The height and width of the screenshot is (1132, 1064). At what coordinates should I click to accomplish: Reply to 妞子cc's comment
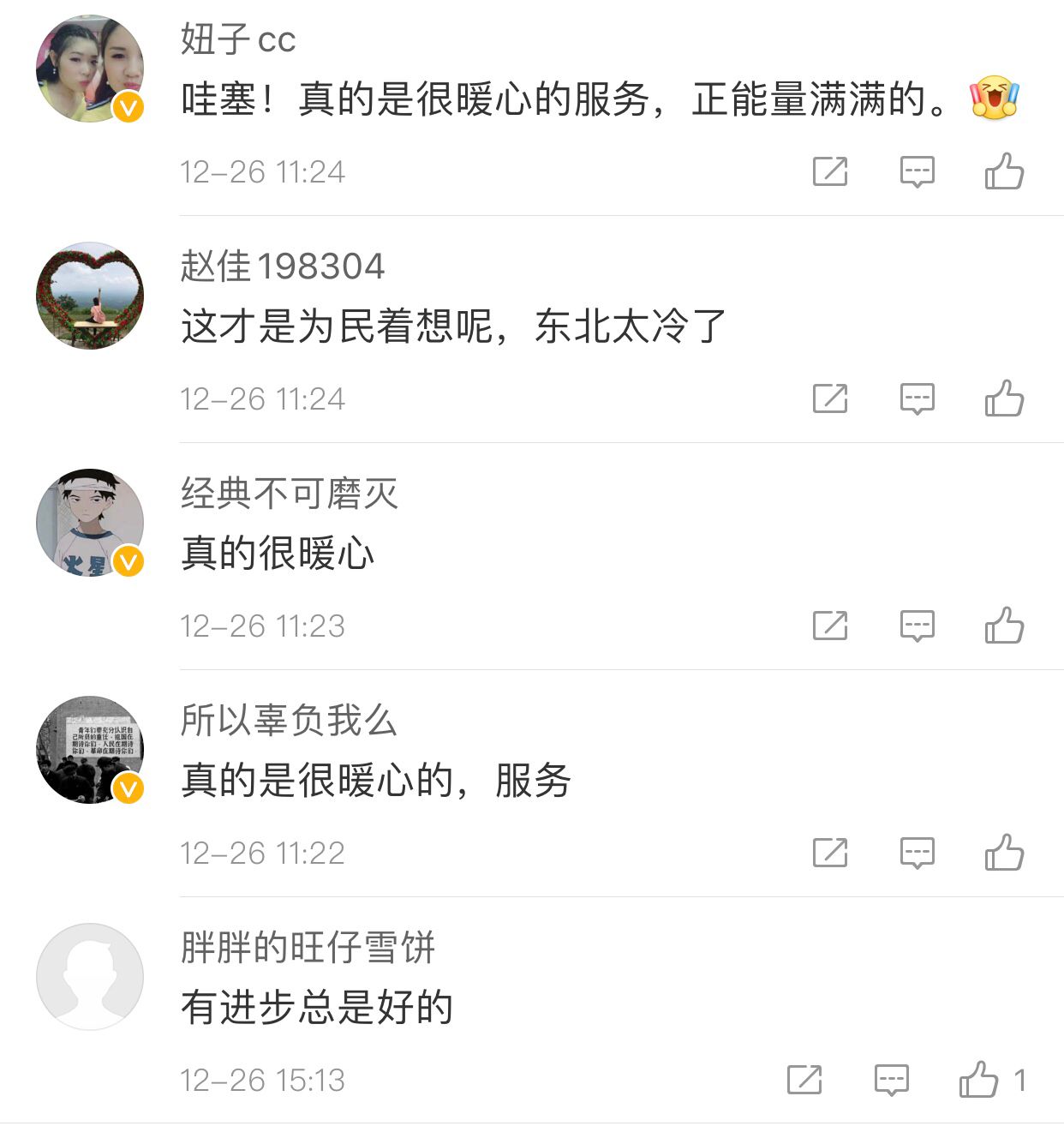pos(917,171)
